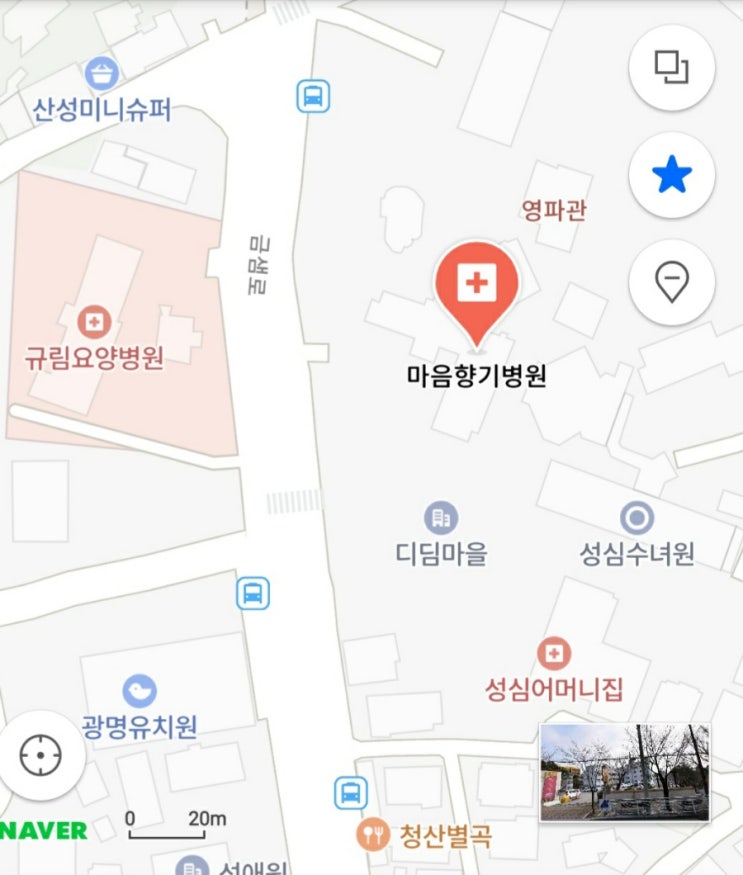Tap the 산성미니슈퍼 store marker
This screenshot has height=875, width=743.
click(102, 73)
